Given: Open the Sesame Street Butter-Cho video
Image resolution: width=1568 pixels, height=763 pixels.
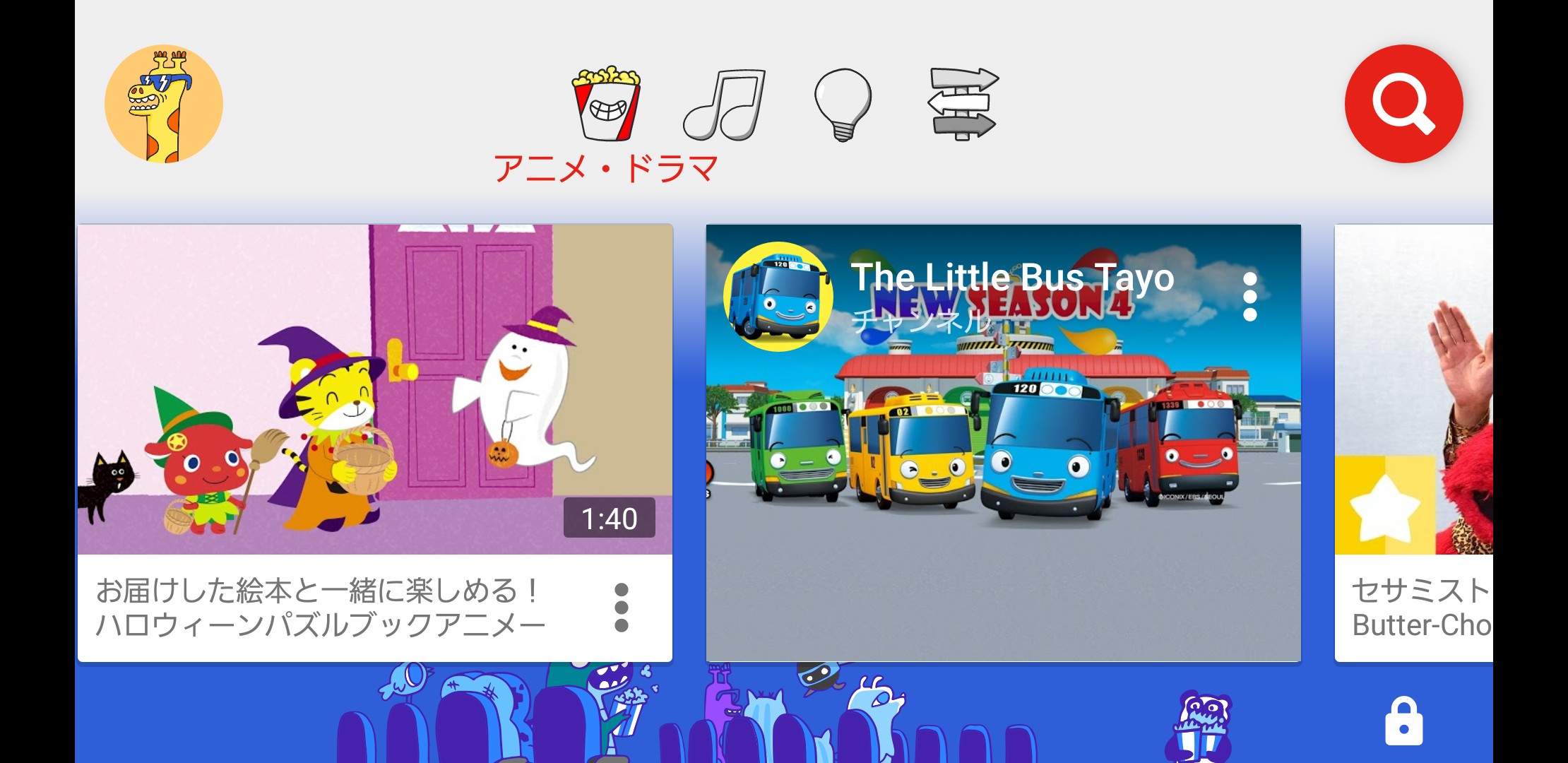Looking at the screenshot, I should pos(1414,443).
